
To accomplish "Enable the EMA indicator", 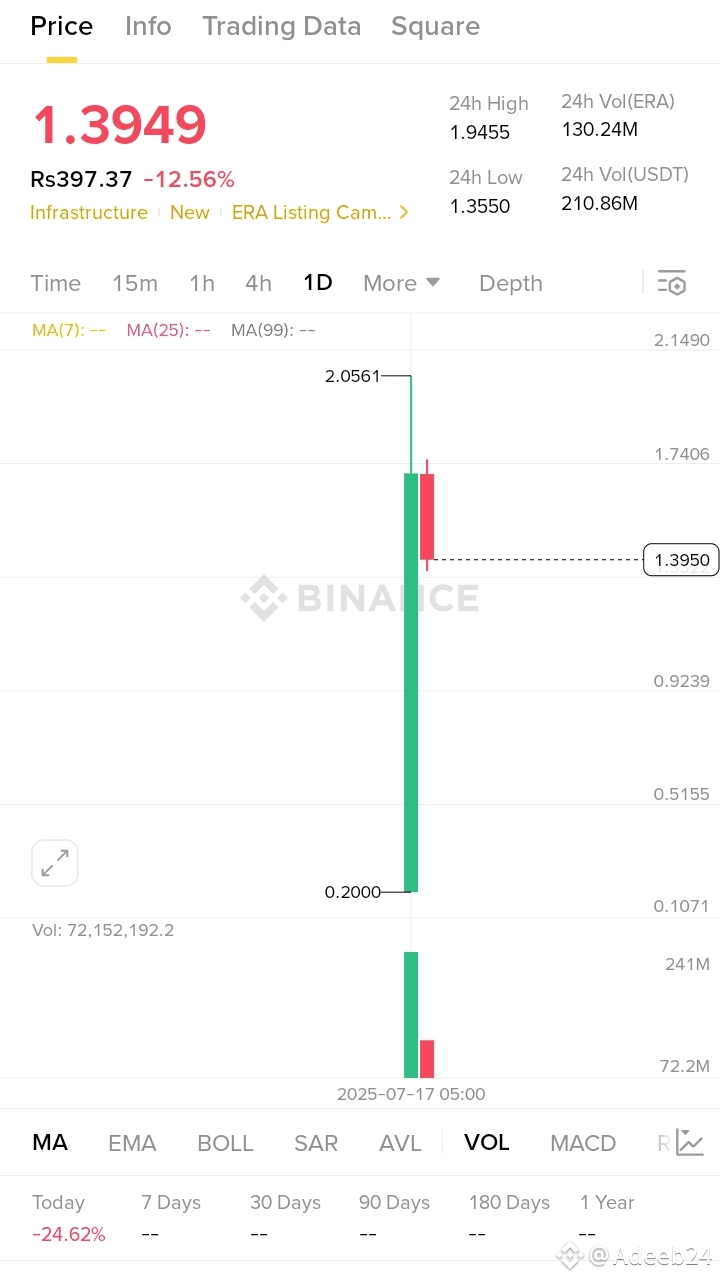I will tap(132, 1143).
